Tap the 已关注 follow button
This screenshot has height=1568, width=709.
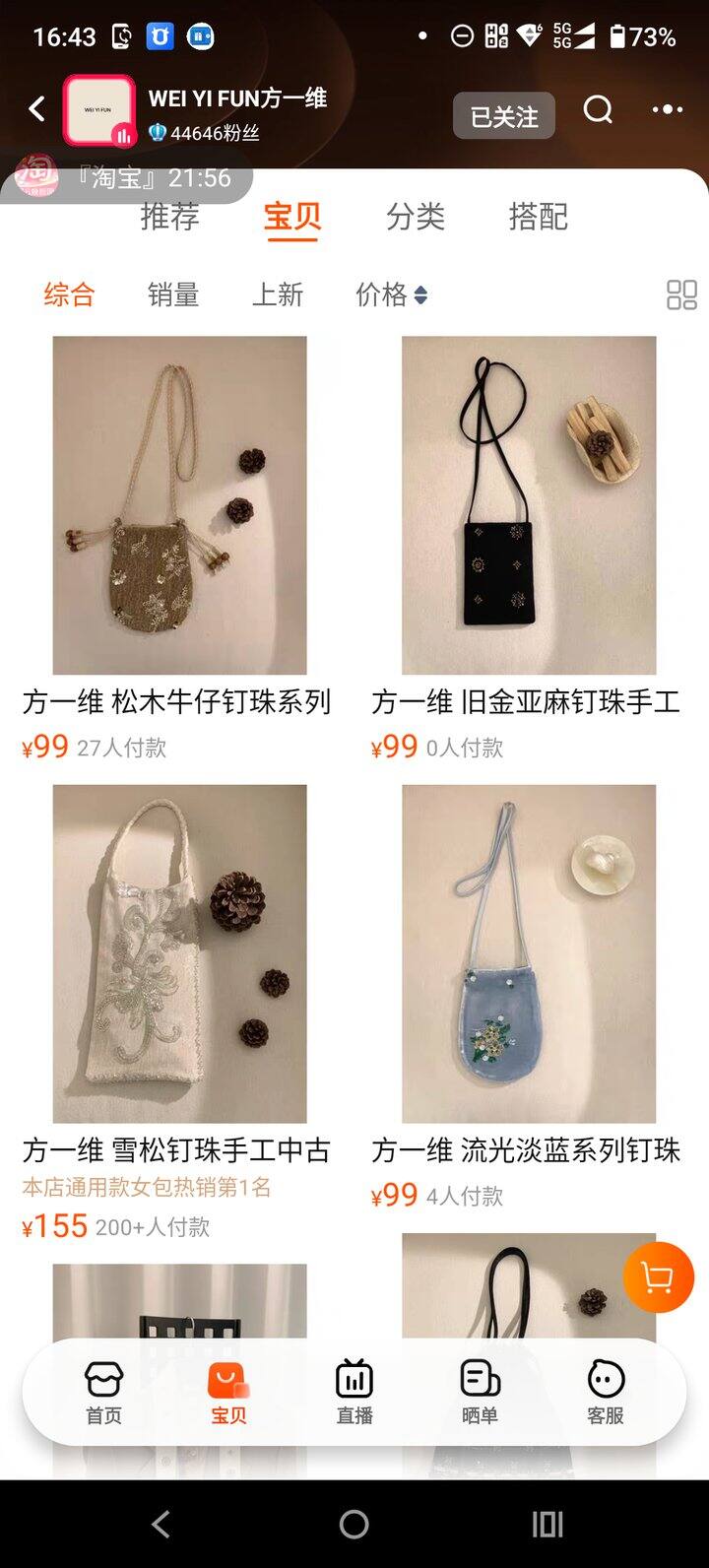click(503, 116)
